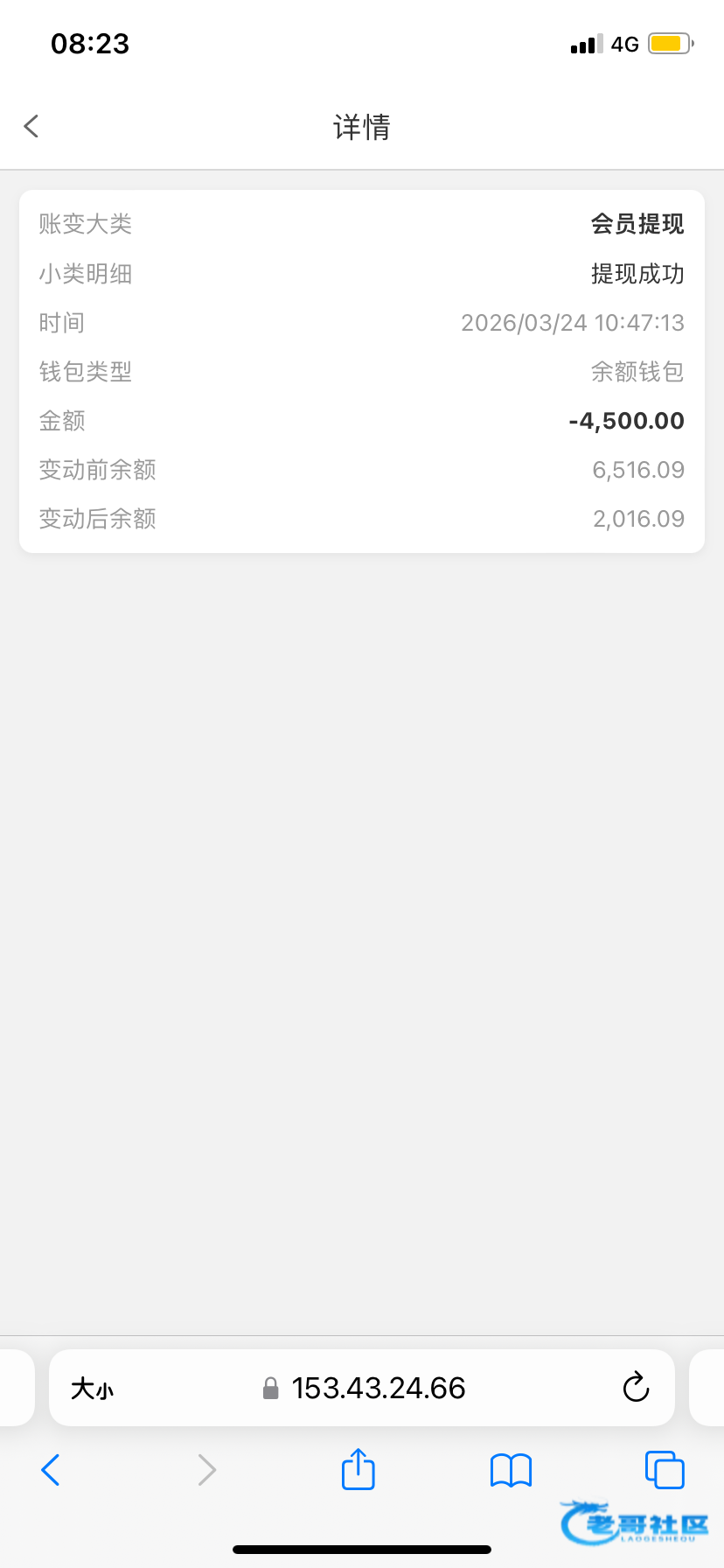Open the 大小 page settings menu
This screenshot has width=724, height=1568.
coord(92,1389)
